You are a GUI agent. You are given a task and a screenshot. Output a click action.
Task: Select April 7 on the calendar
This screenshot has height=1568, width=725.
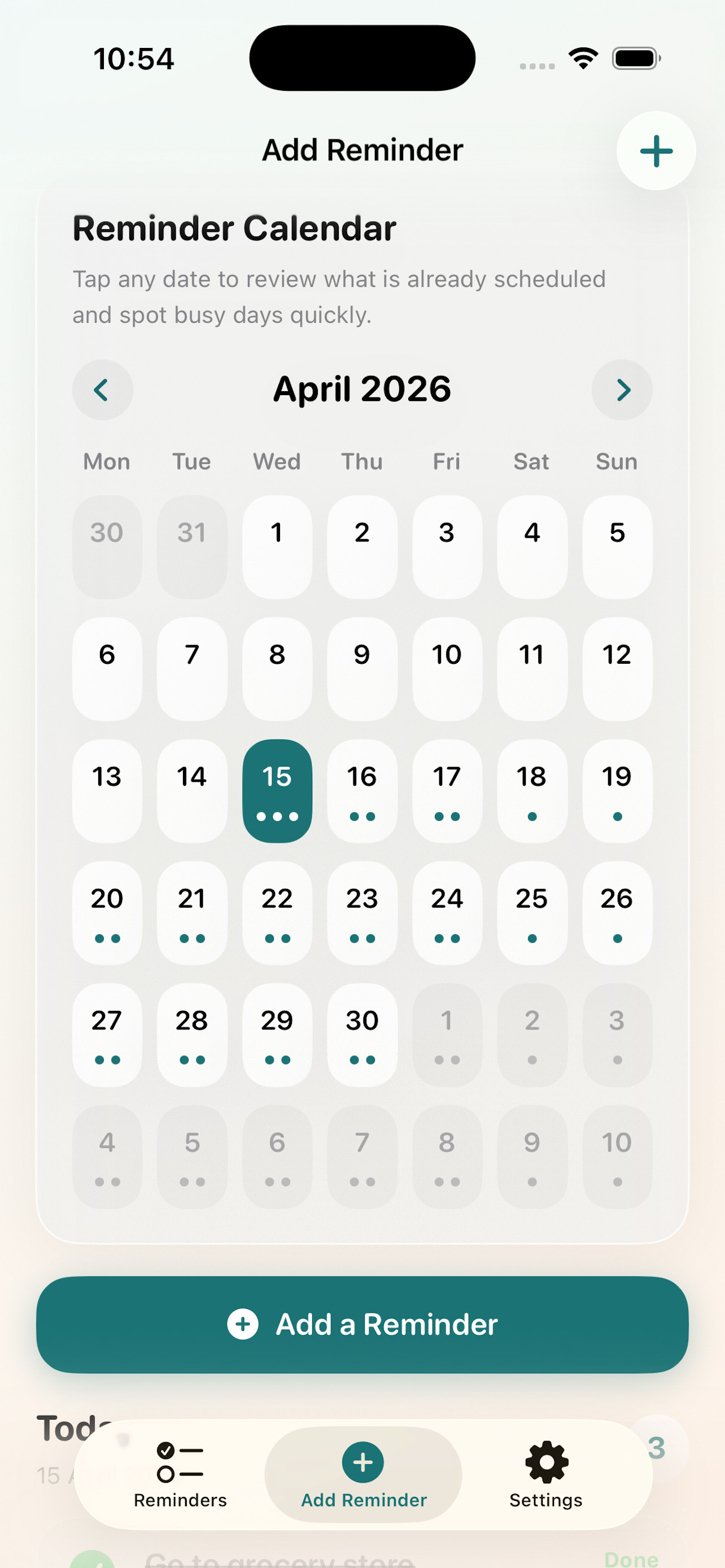coord(192,668)
